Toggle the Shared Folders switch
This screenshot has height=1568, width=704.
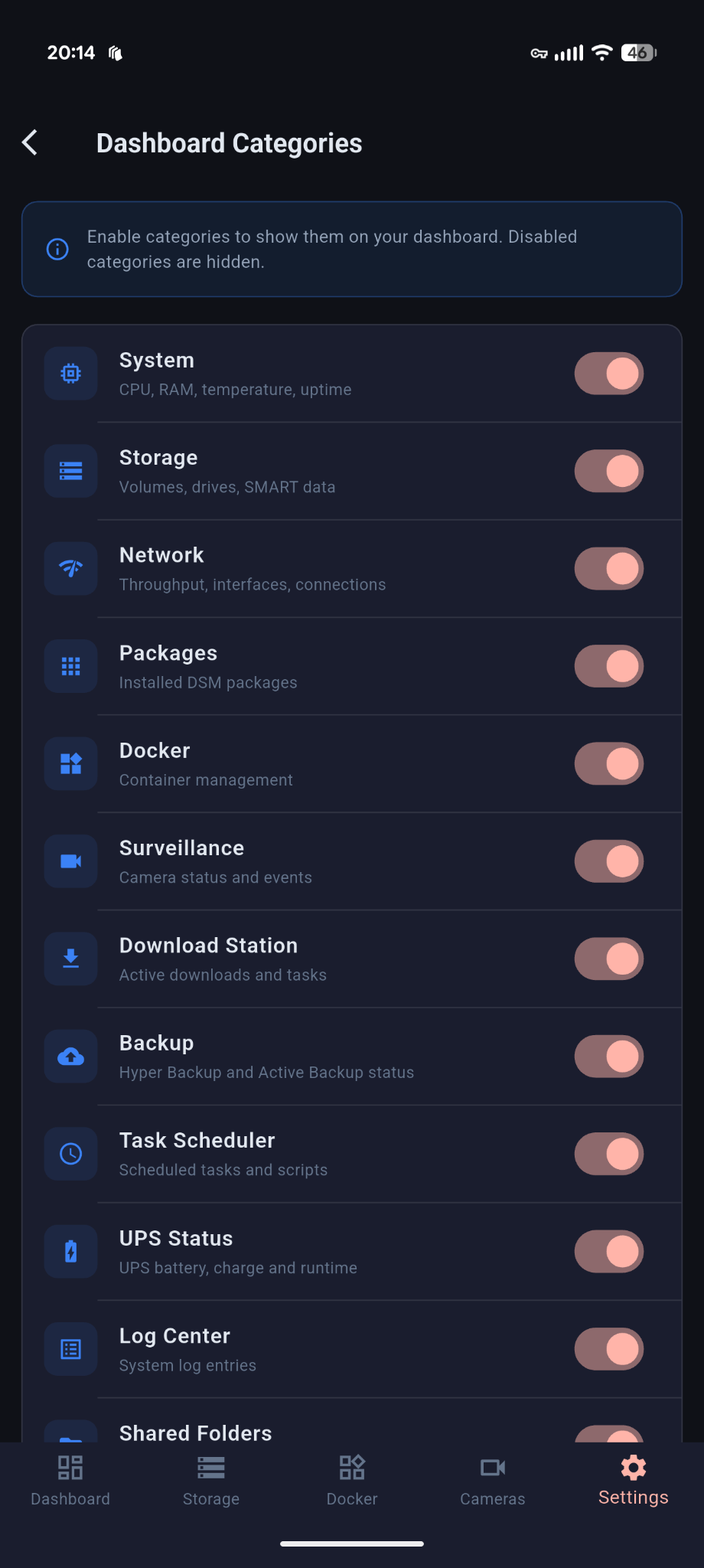coord(608,1432)
